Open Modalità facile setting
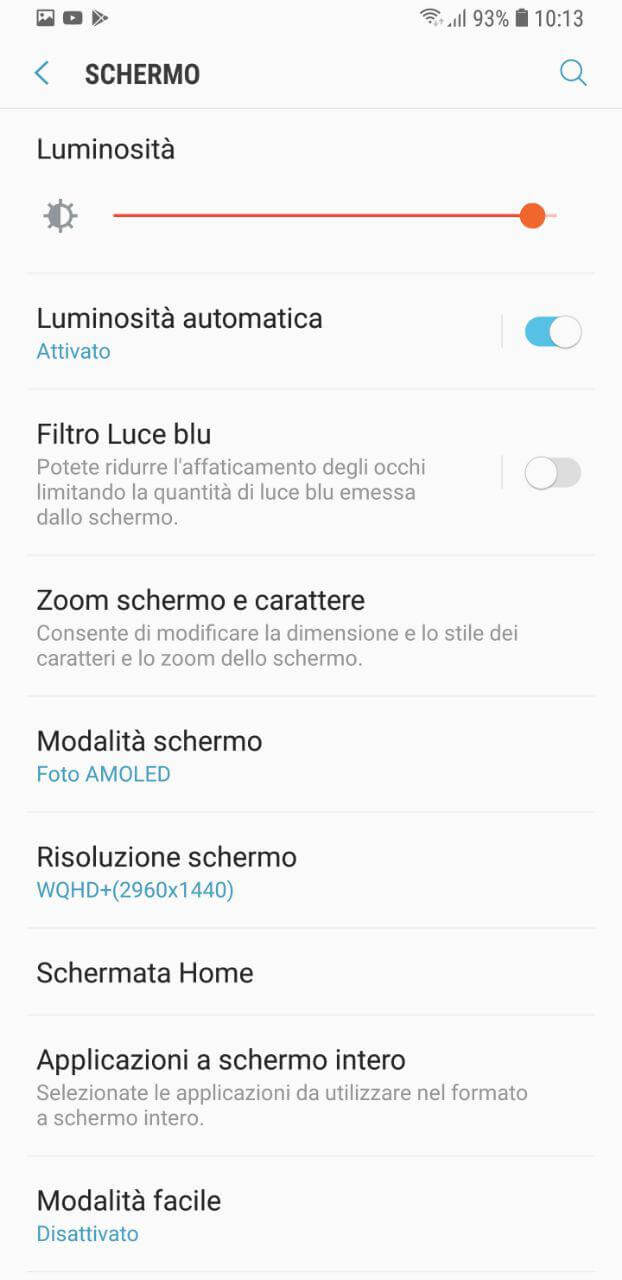Viewport: 622px width, 1280px height. (x=311, y=1214)
